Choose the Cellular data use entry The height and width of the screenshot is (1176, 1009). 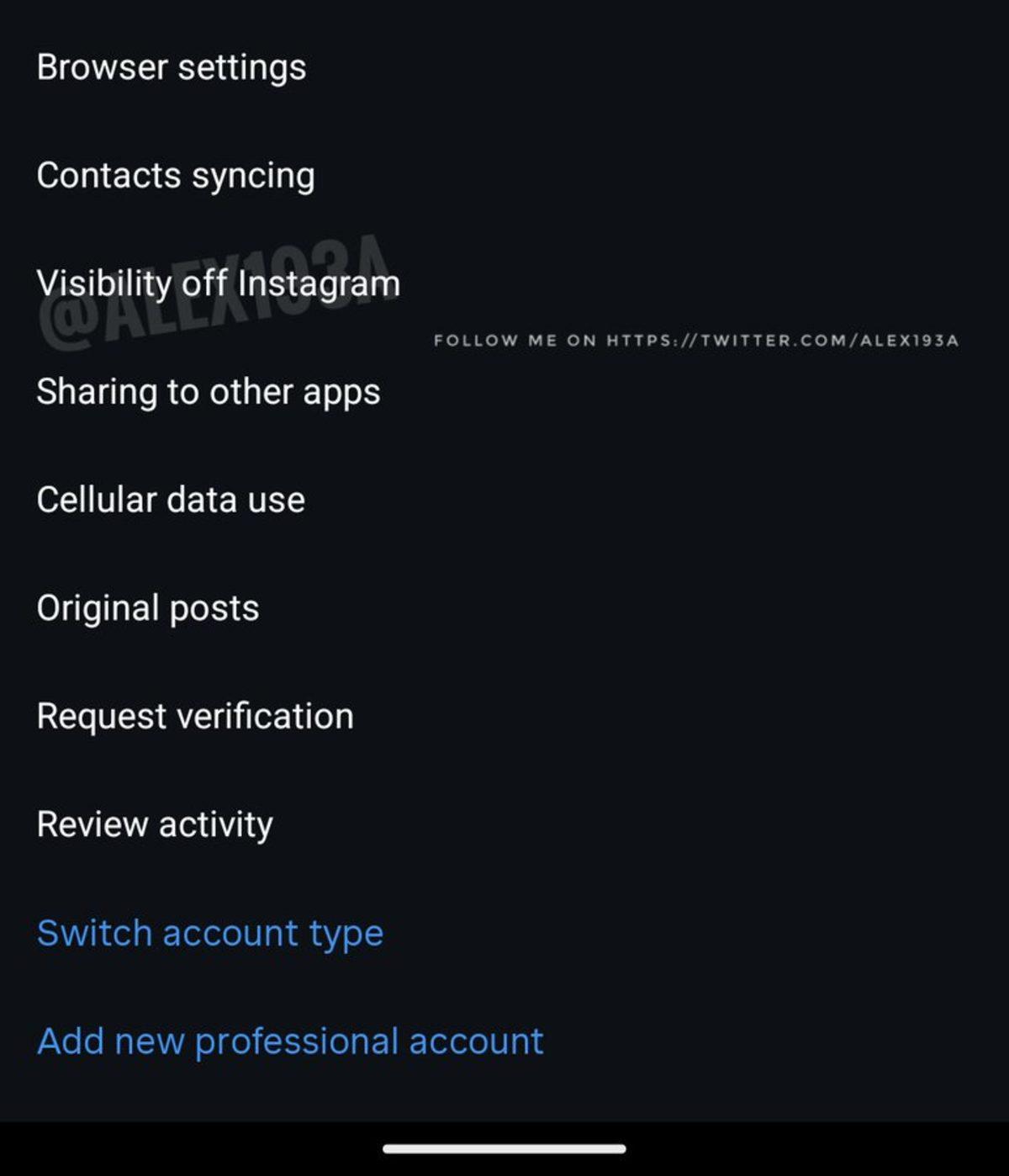[x=171, y=499]
